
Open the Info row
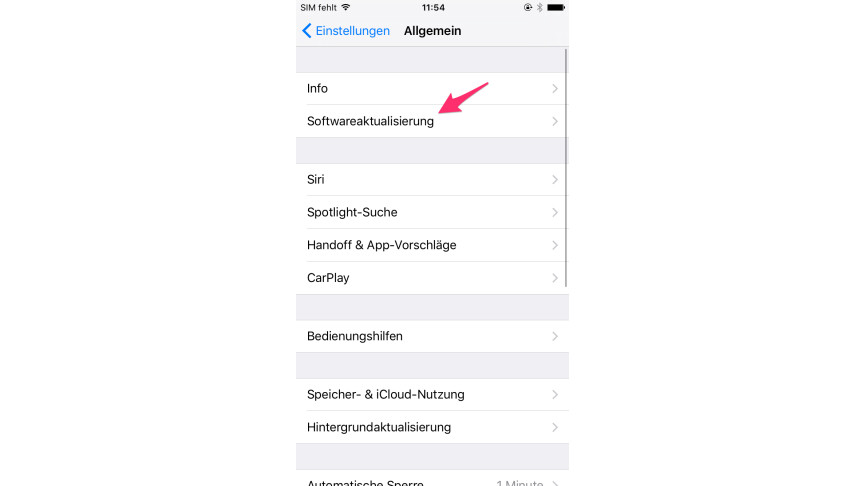click(x=432, y=89)
